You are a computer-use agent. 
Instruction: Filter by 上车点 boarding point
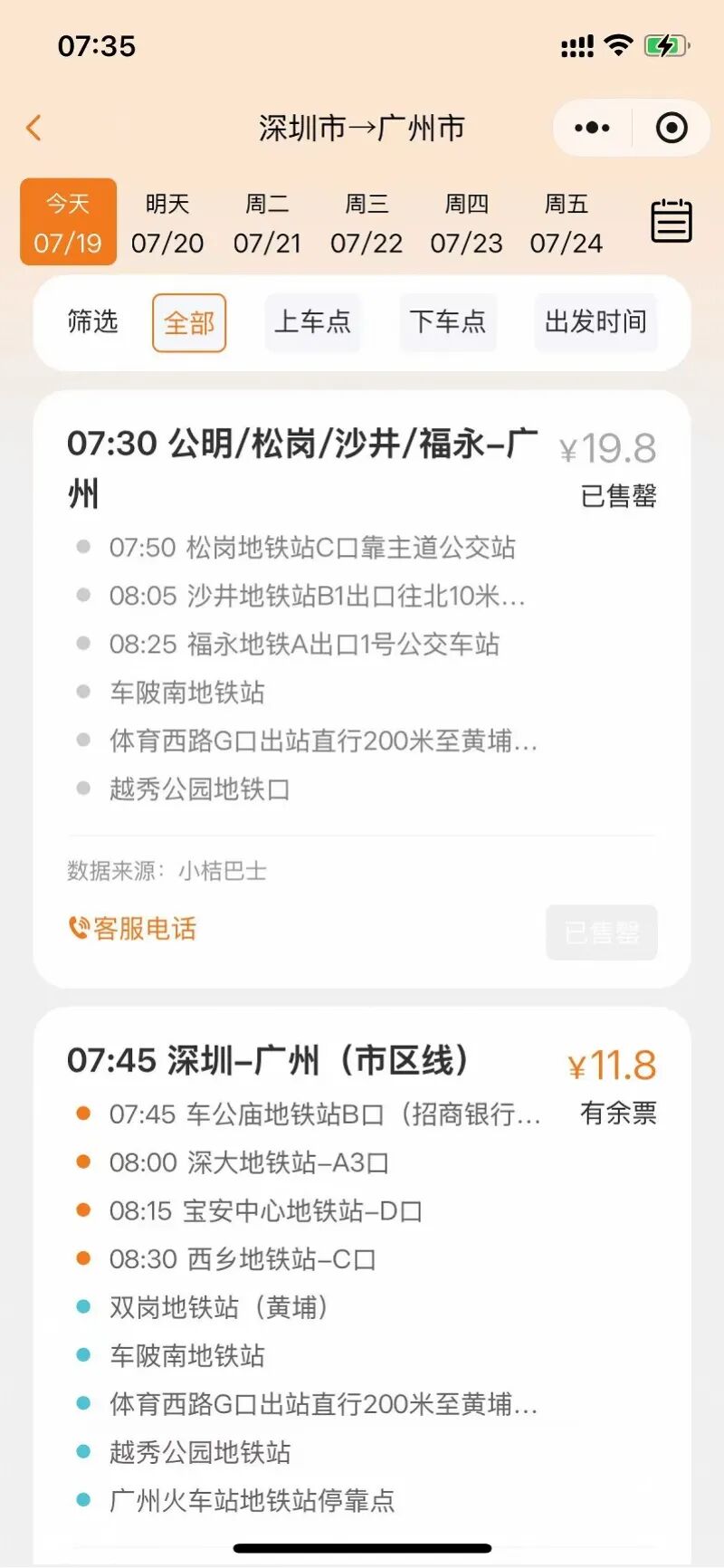pyautogui.click(x=312, y=322)
